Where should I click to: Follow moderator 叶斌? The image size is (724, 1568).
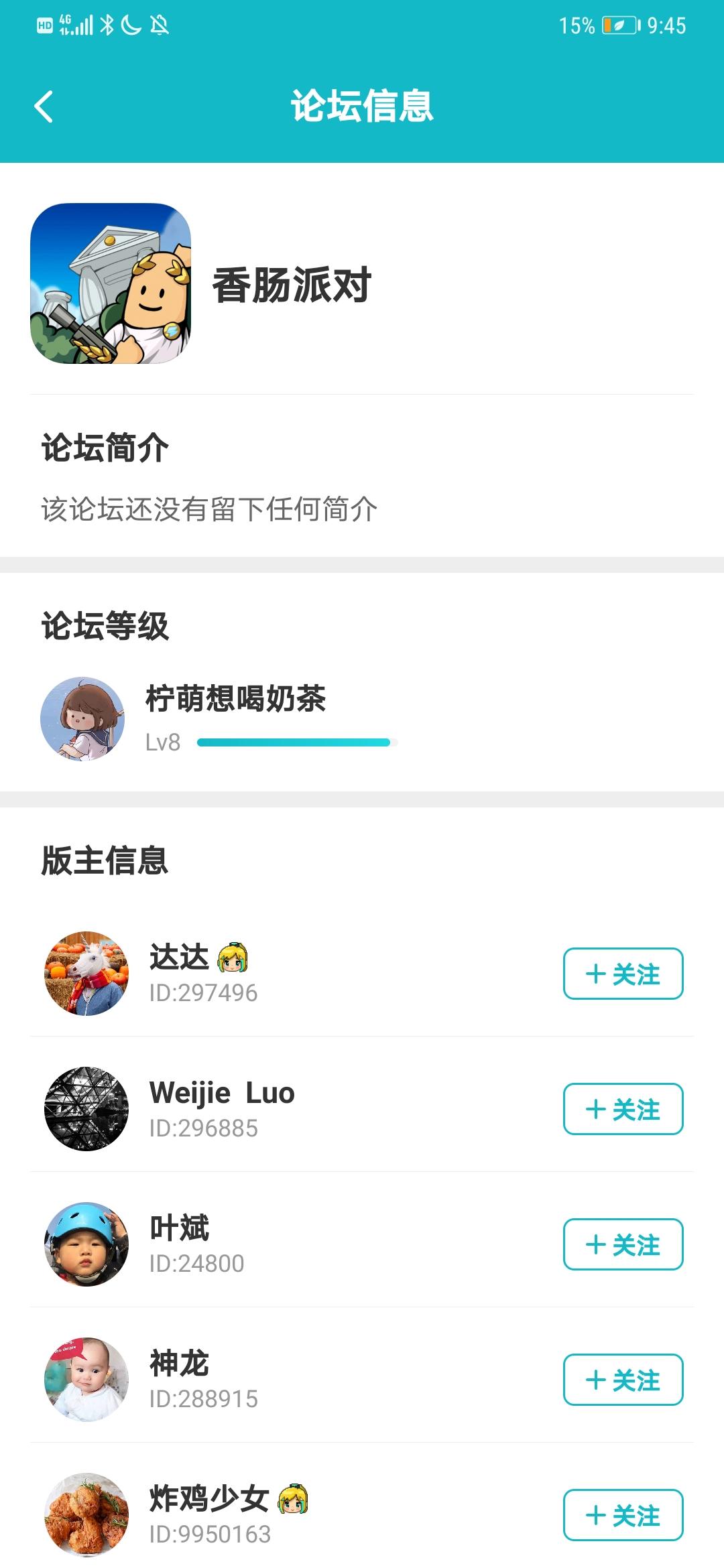click(623, 1244)
